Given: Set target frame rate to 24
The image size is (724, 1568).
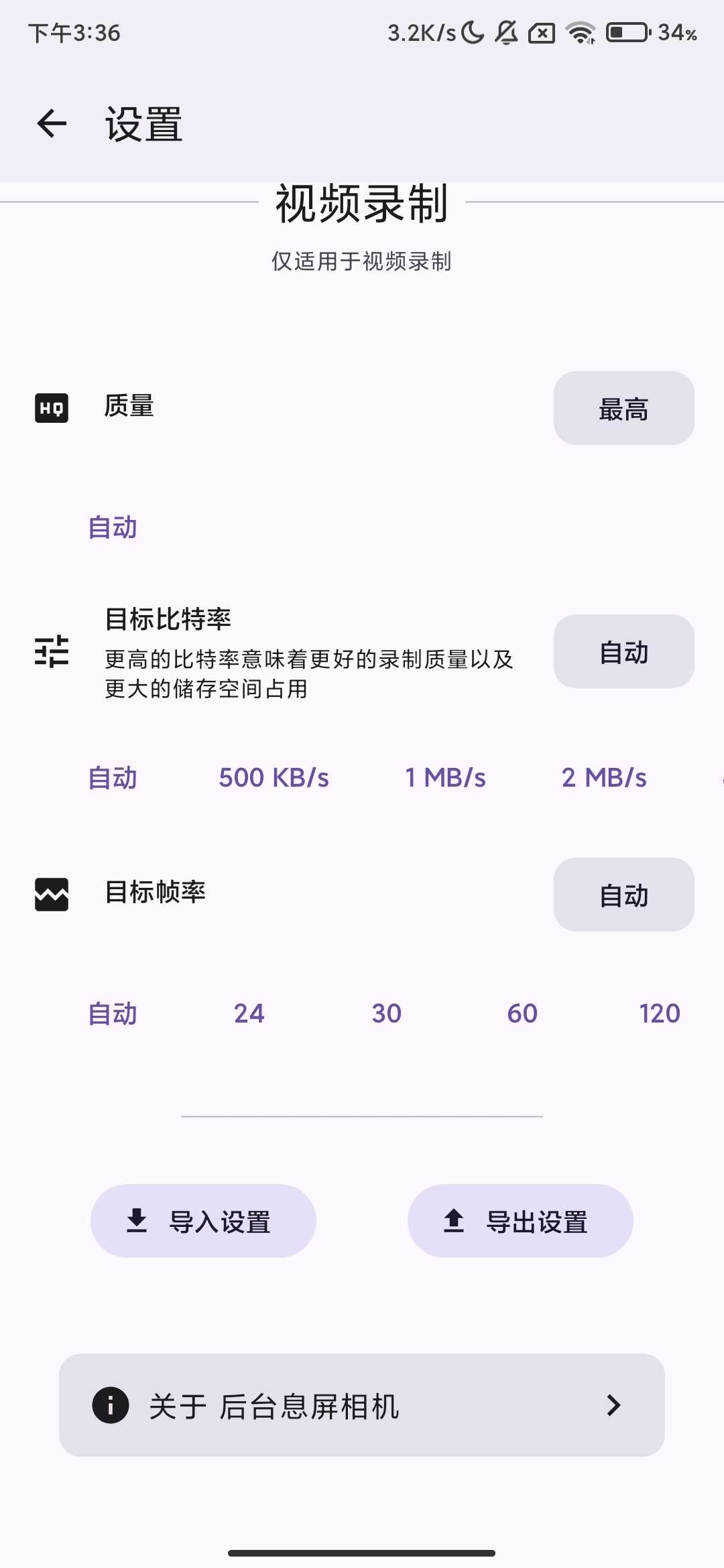Looking at the screenshot, I should (249, 1014).
